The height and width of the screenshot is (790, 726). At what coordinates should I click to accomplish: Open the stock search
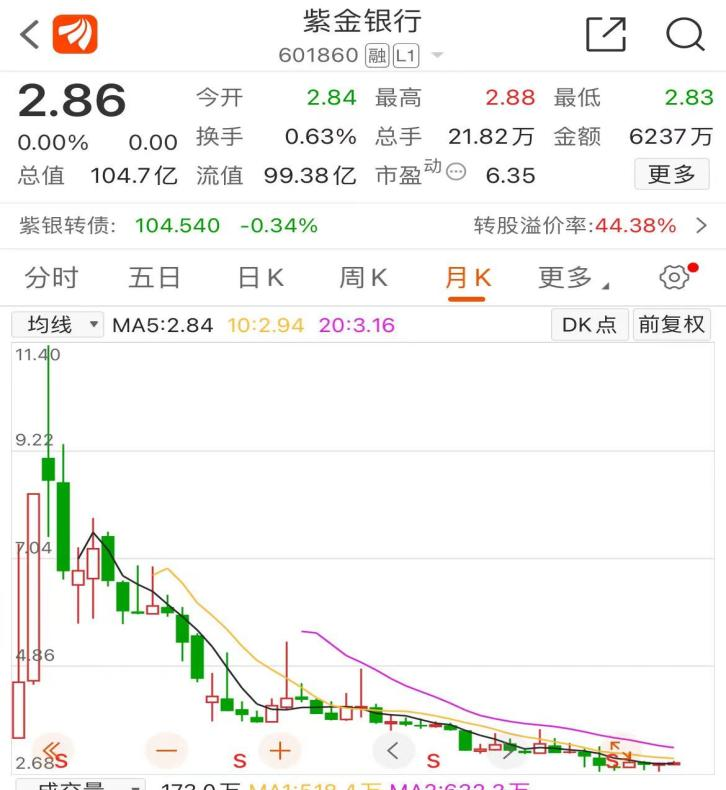point(685,35)
